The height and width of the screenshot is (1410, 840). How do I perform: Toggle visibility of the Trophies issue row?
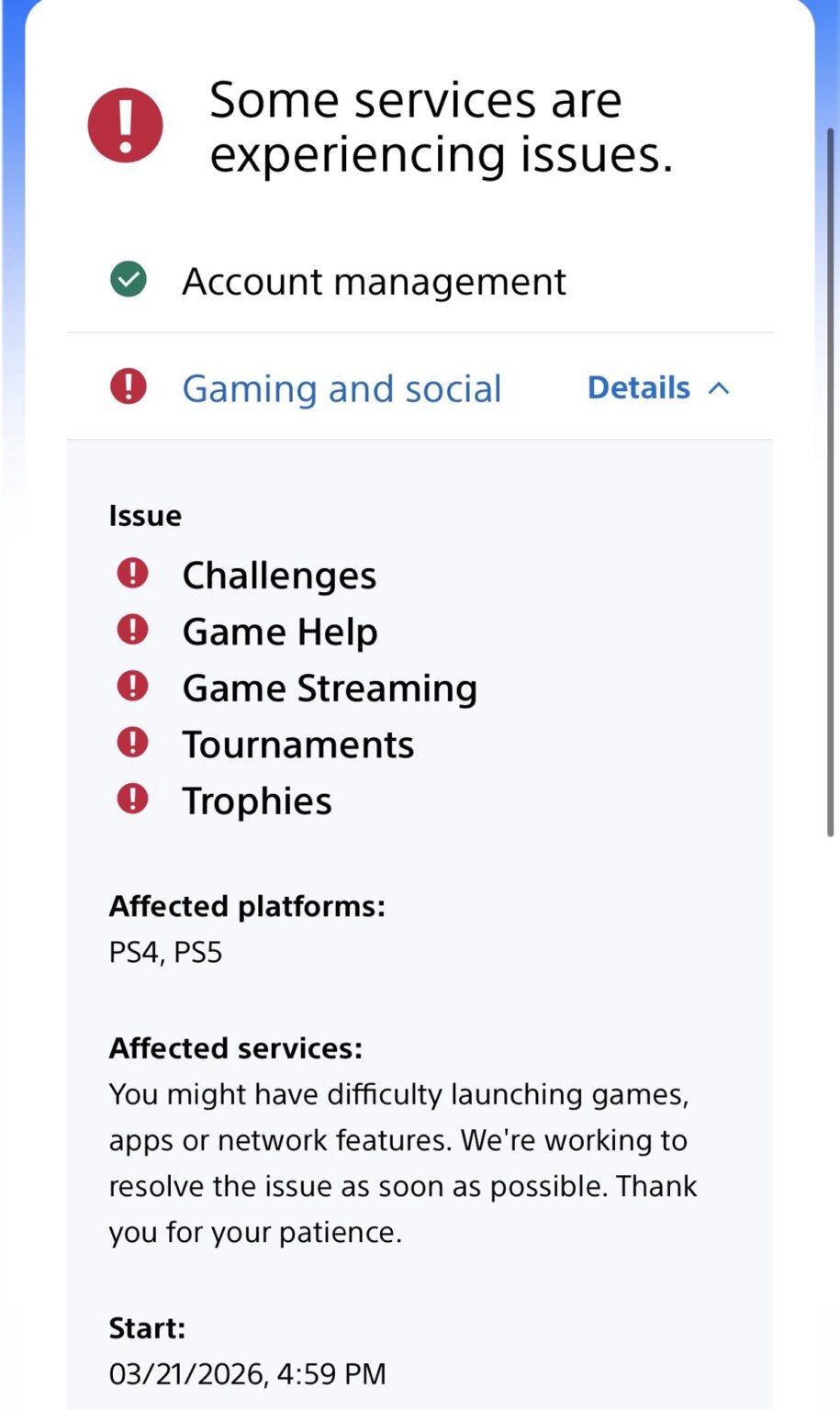click(257, 800)
